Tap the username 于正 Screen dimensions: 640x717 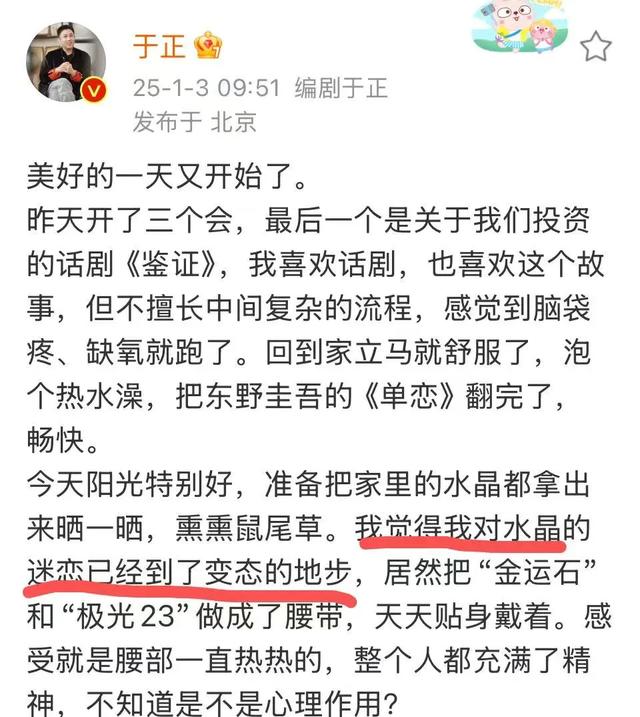tap(155, 47)
